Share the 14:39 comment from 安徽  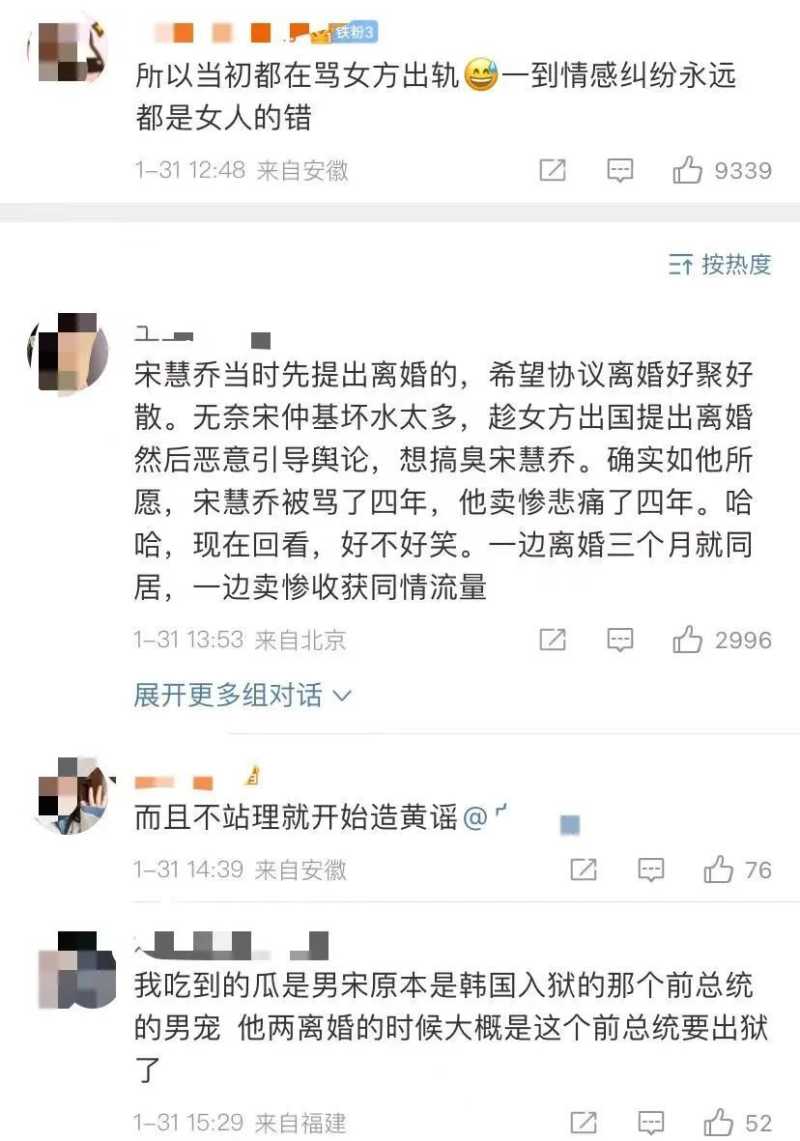584,869
